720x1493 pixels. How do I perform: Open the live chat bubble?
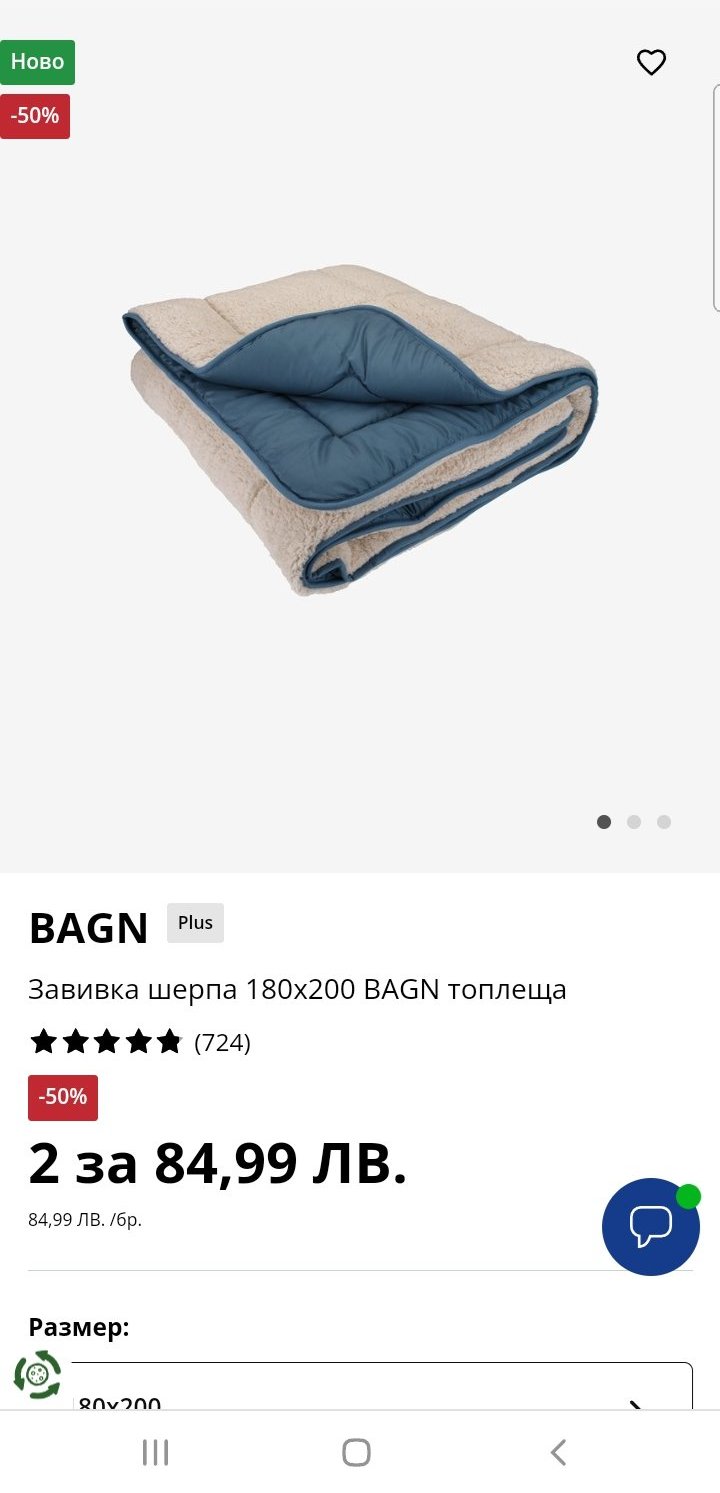coord(650,1226)
